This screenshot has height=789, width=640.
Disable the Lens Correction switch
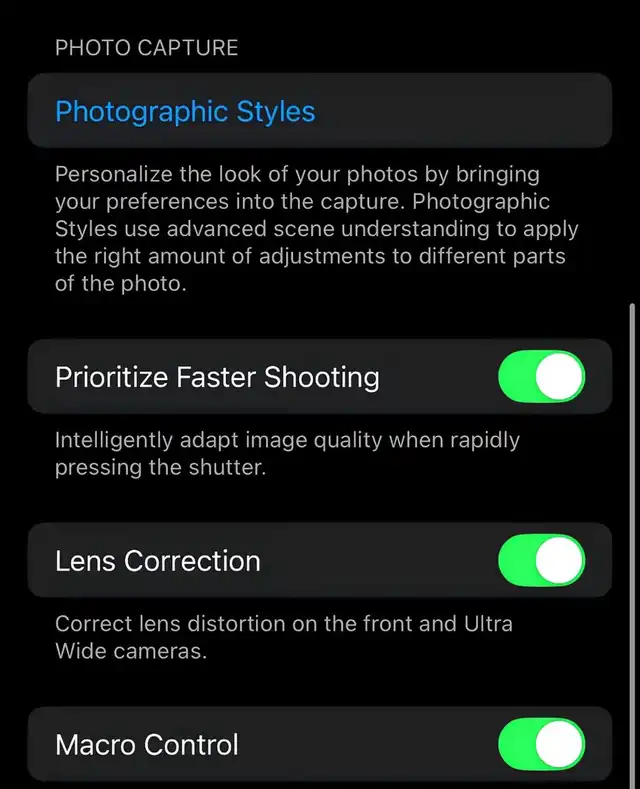point(541,561)
